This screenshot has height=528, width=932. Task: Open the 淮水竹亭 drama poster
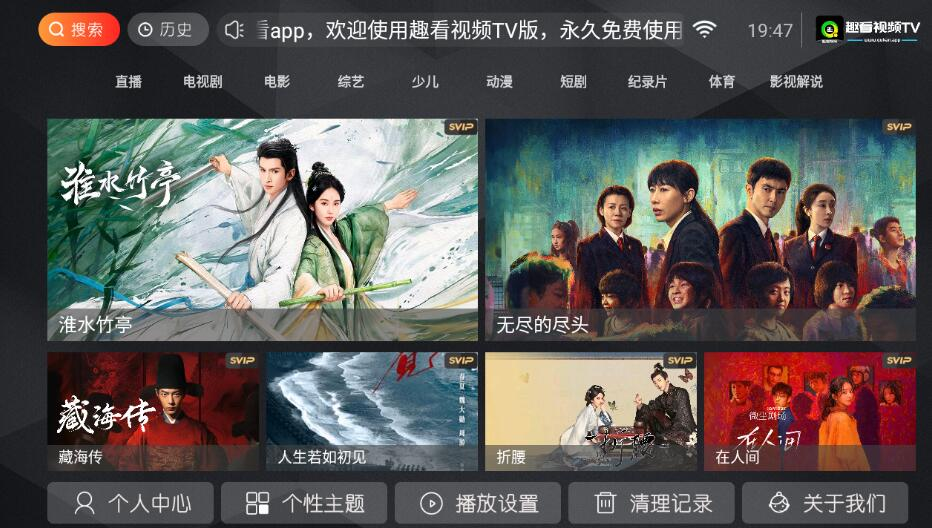click(262, 230)
